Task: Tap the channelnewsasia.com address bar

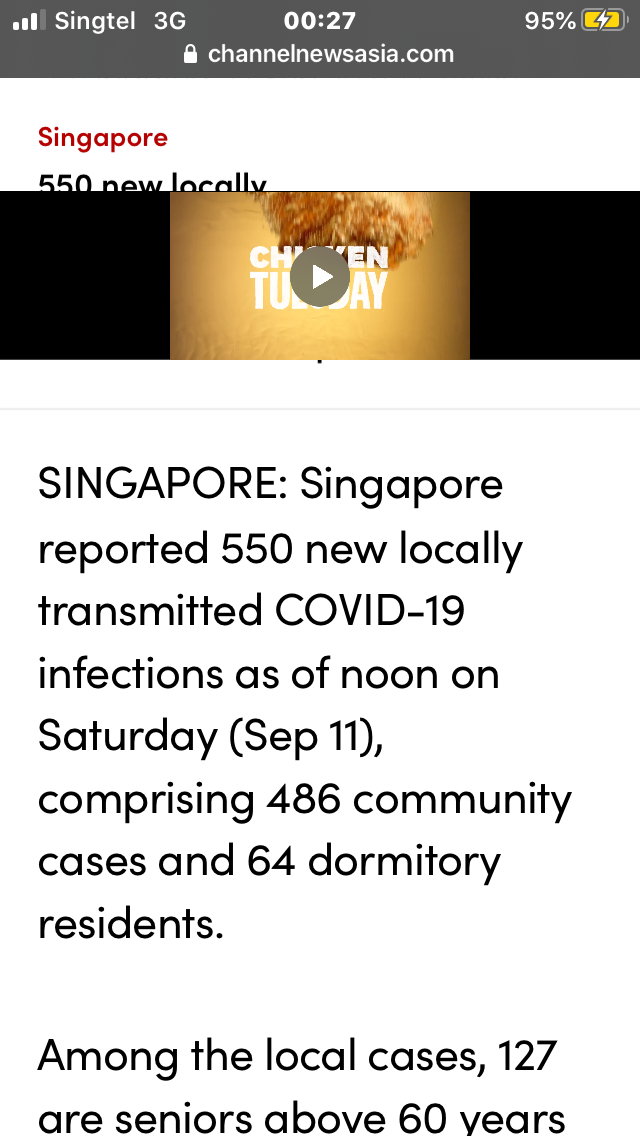Action: [x=320, y=54]
